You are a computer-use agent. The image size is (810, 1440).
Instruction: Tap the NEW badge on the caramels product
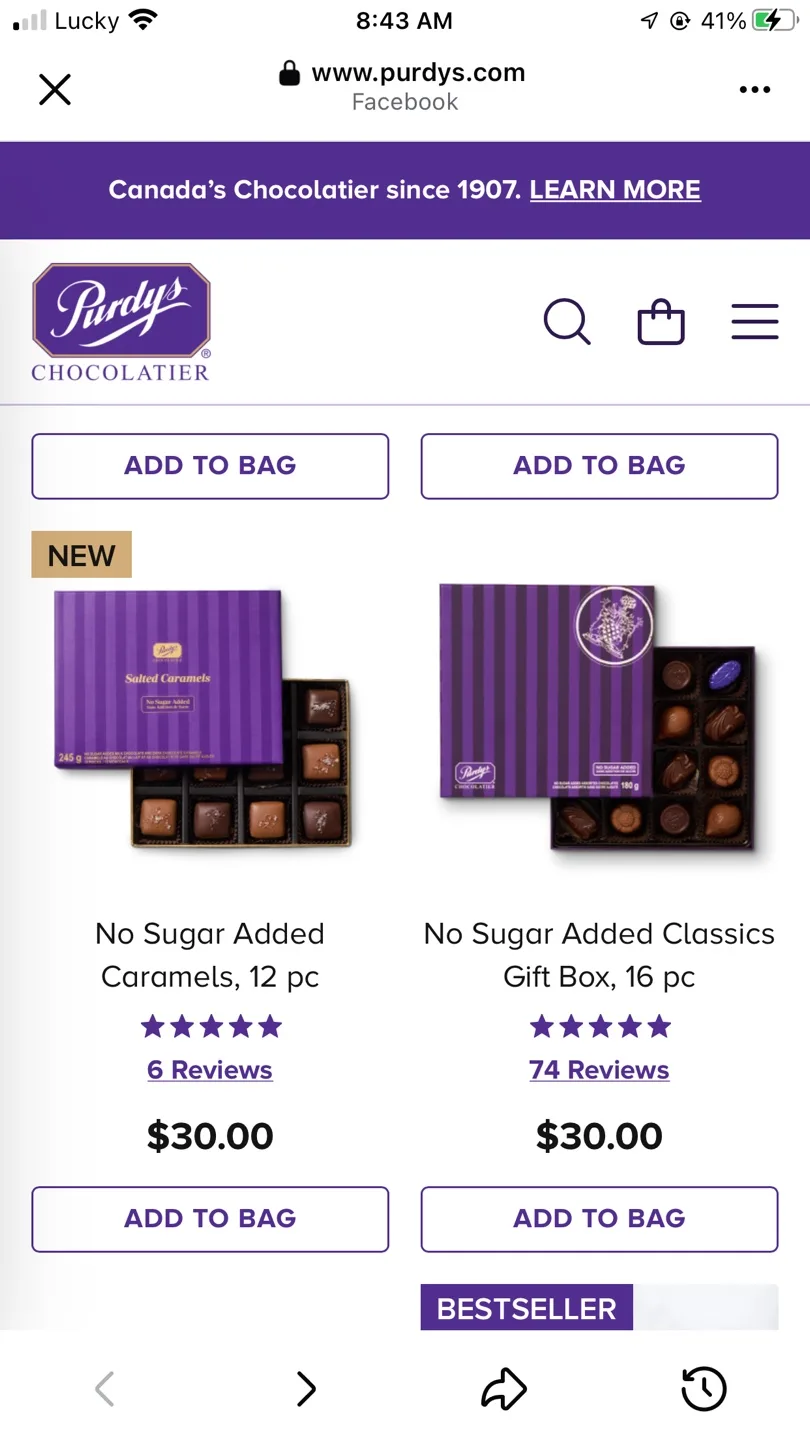[81, 554]
